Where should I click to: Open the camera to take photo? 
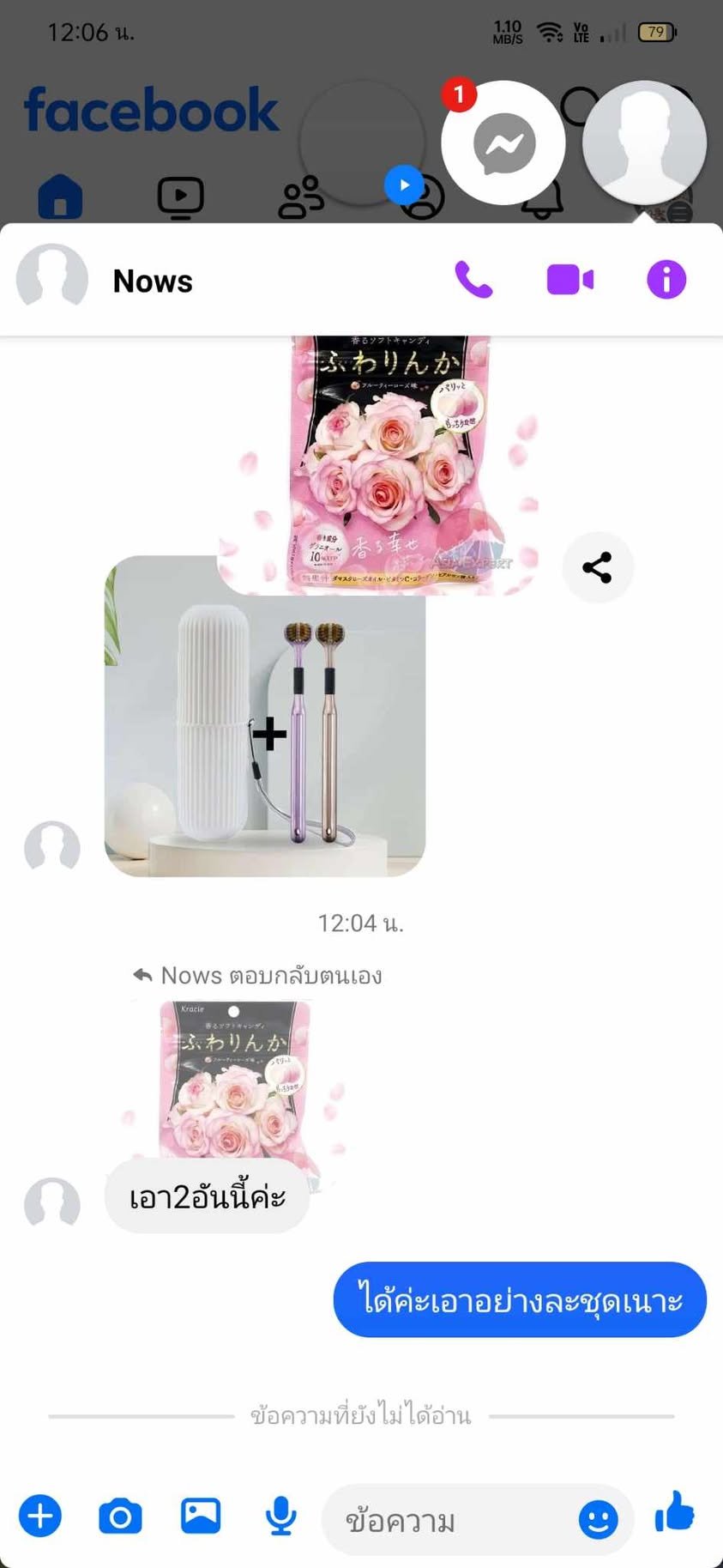pos(120,1517)
